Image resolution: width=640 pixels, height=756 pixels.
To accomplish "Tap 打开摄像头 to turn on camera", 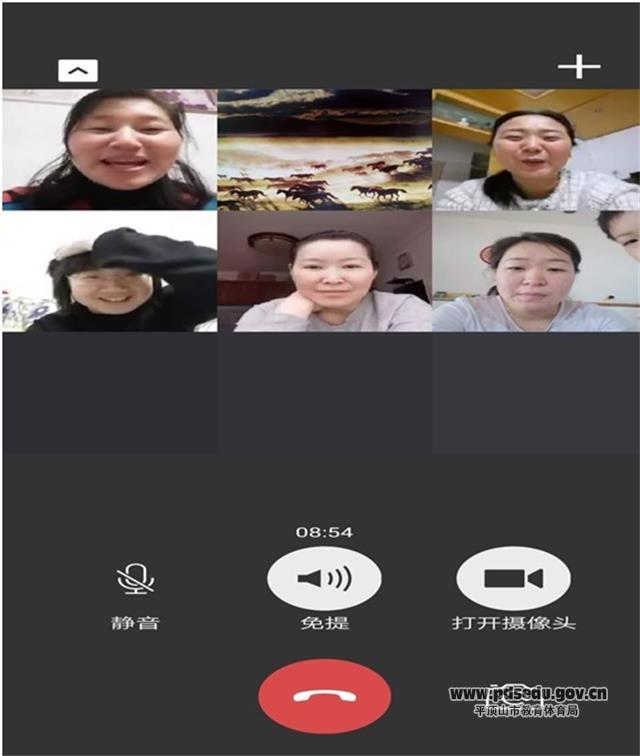I will (x=513, y=578).
